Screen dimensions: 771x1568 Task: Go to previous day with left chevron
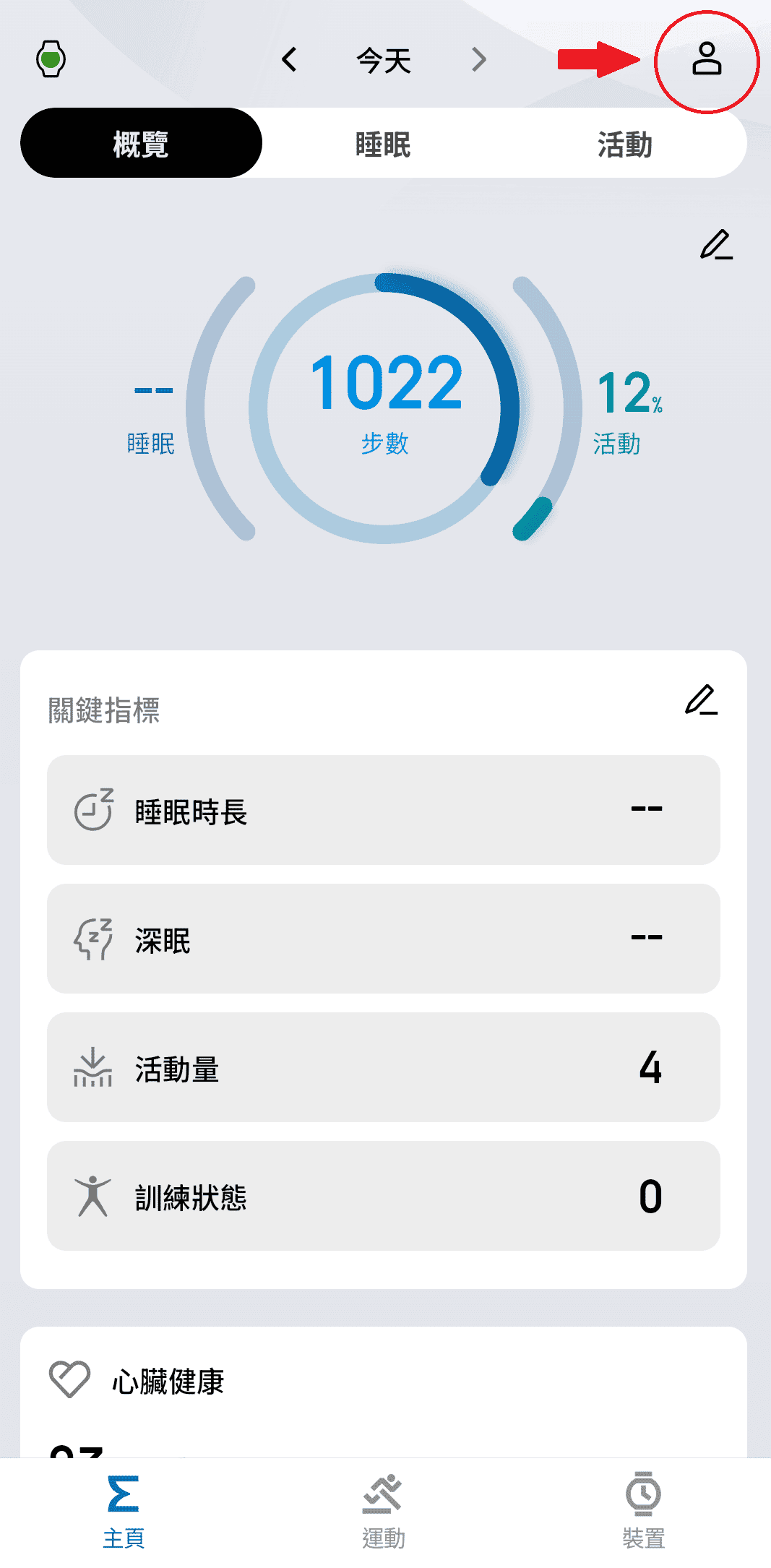pyautogui.click(x=290, y=61)
